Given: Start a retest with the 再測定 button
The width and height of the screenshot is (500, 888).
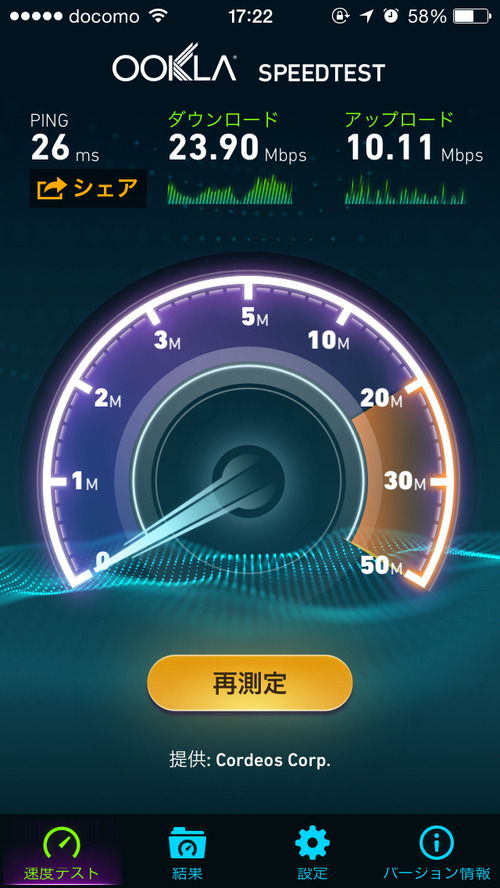Looking at the screenshot, I should [x=250, y=683].
